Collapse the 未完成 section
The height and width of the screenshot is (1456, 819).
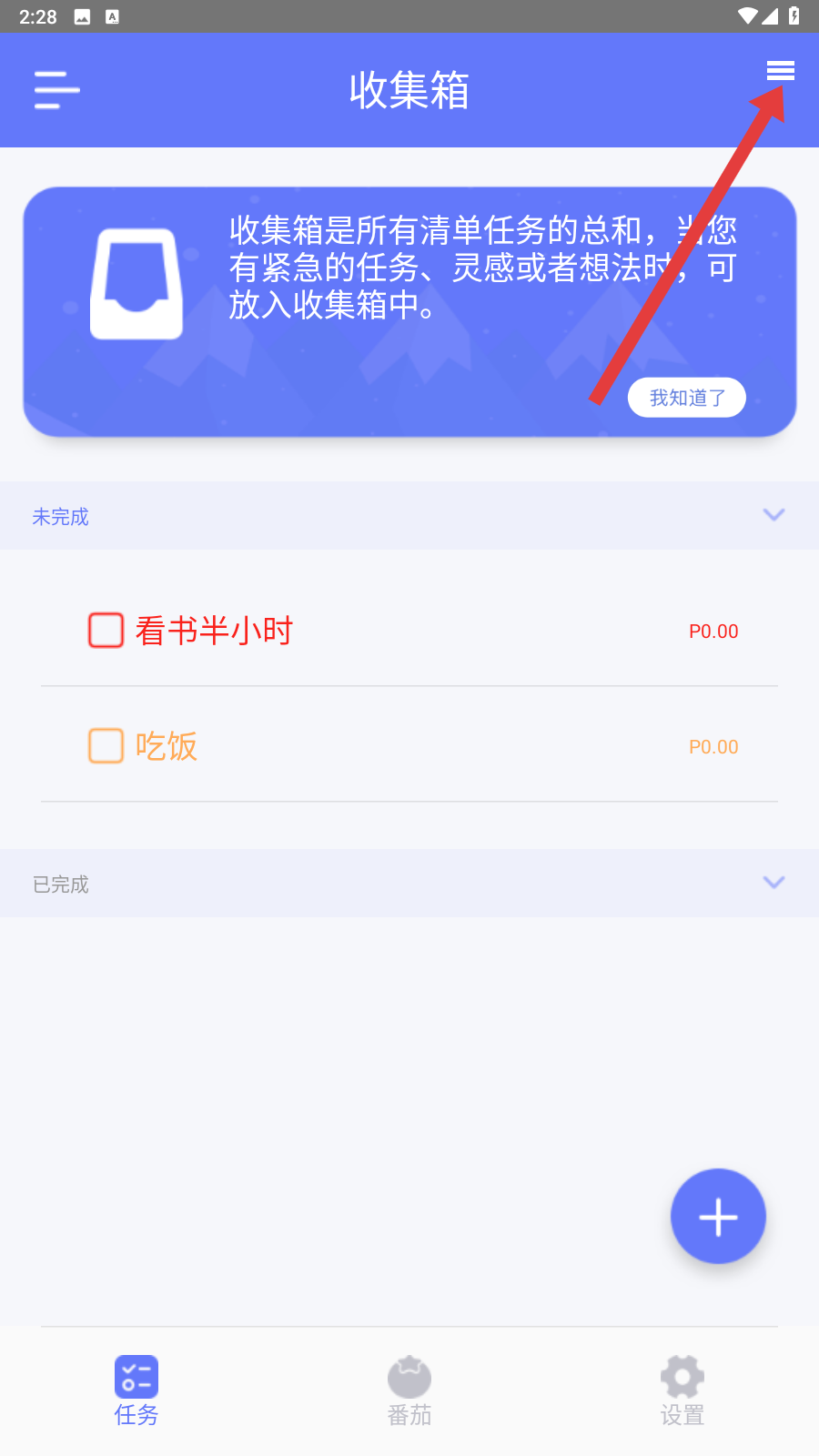pyautogui.click(x=773, y=515)
